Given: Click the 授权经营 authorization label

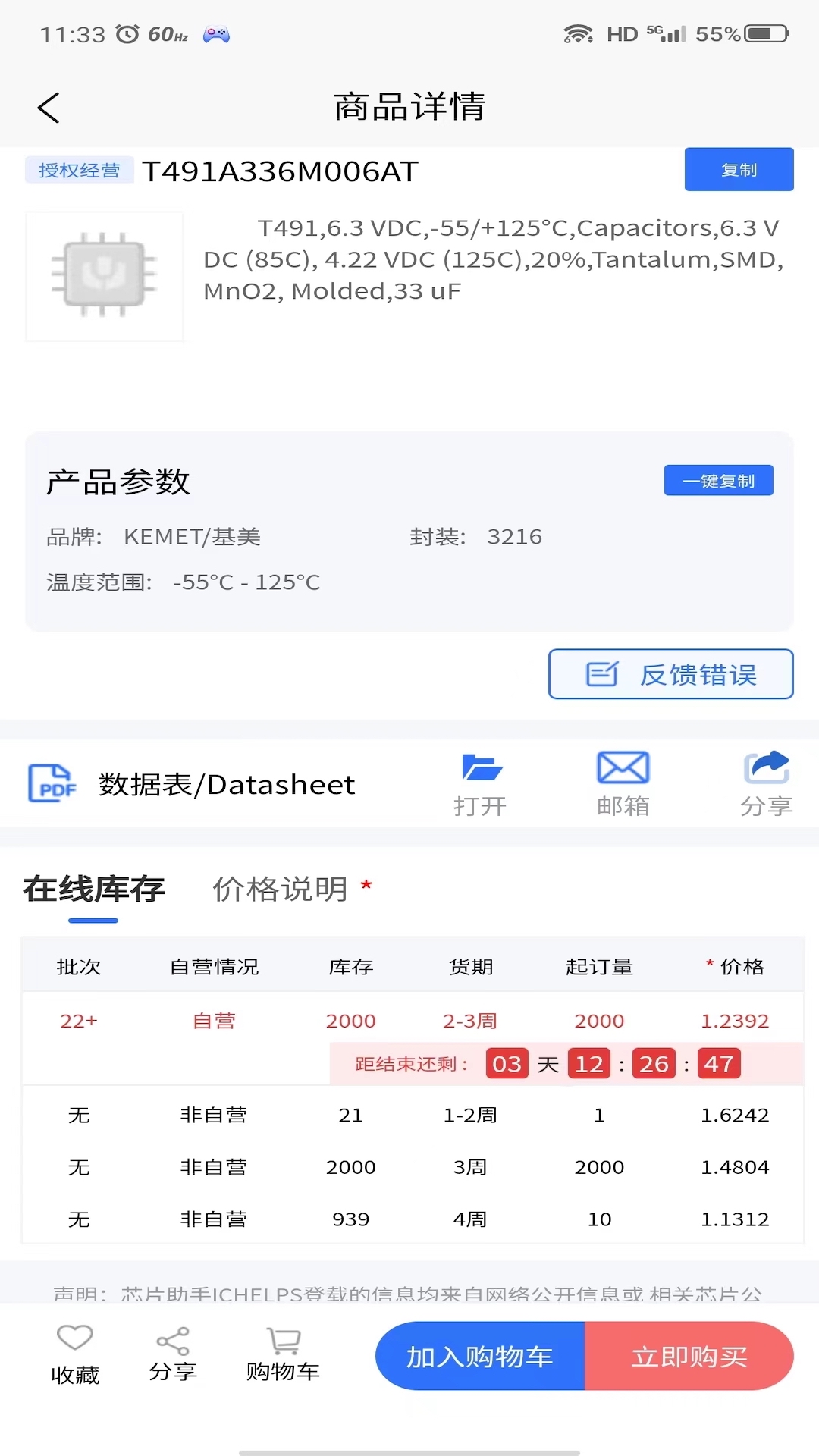Looking at the screenshot, I should coord(79,170).
